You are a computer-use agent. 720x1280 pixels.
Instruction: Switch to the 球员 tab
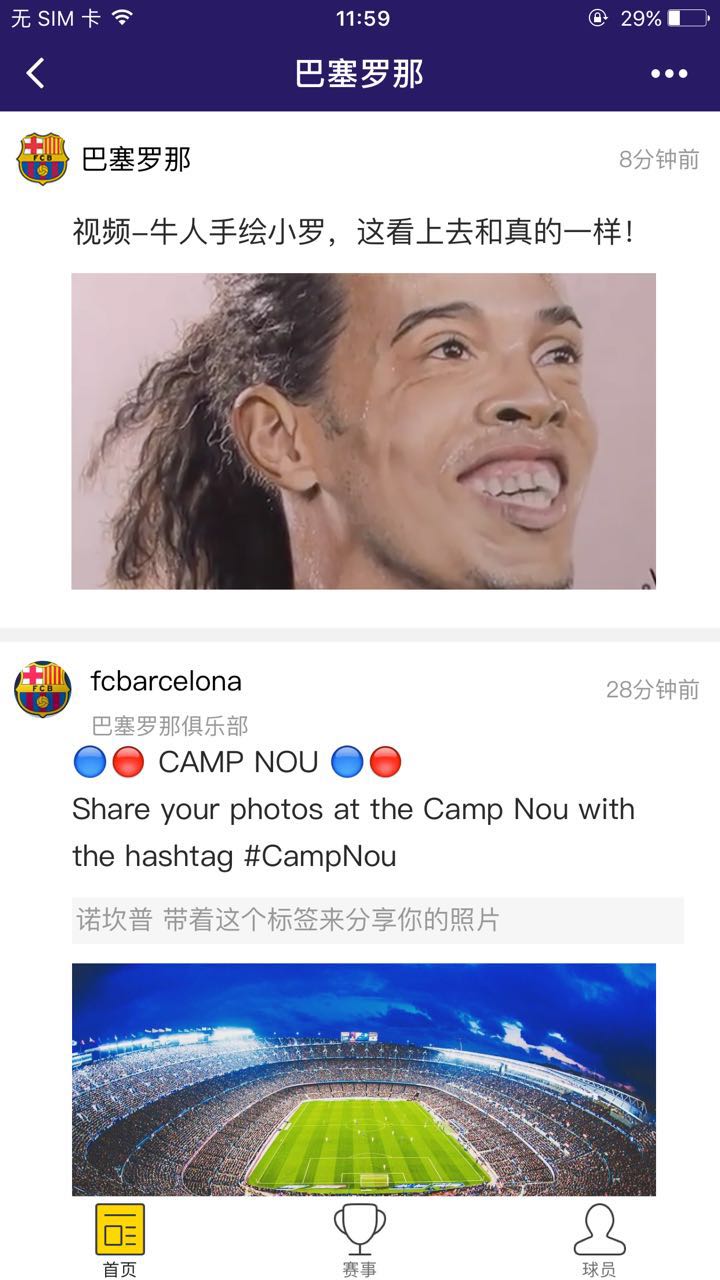599,1240
